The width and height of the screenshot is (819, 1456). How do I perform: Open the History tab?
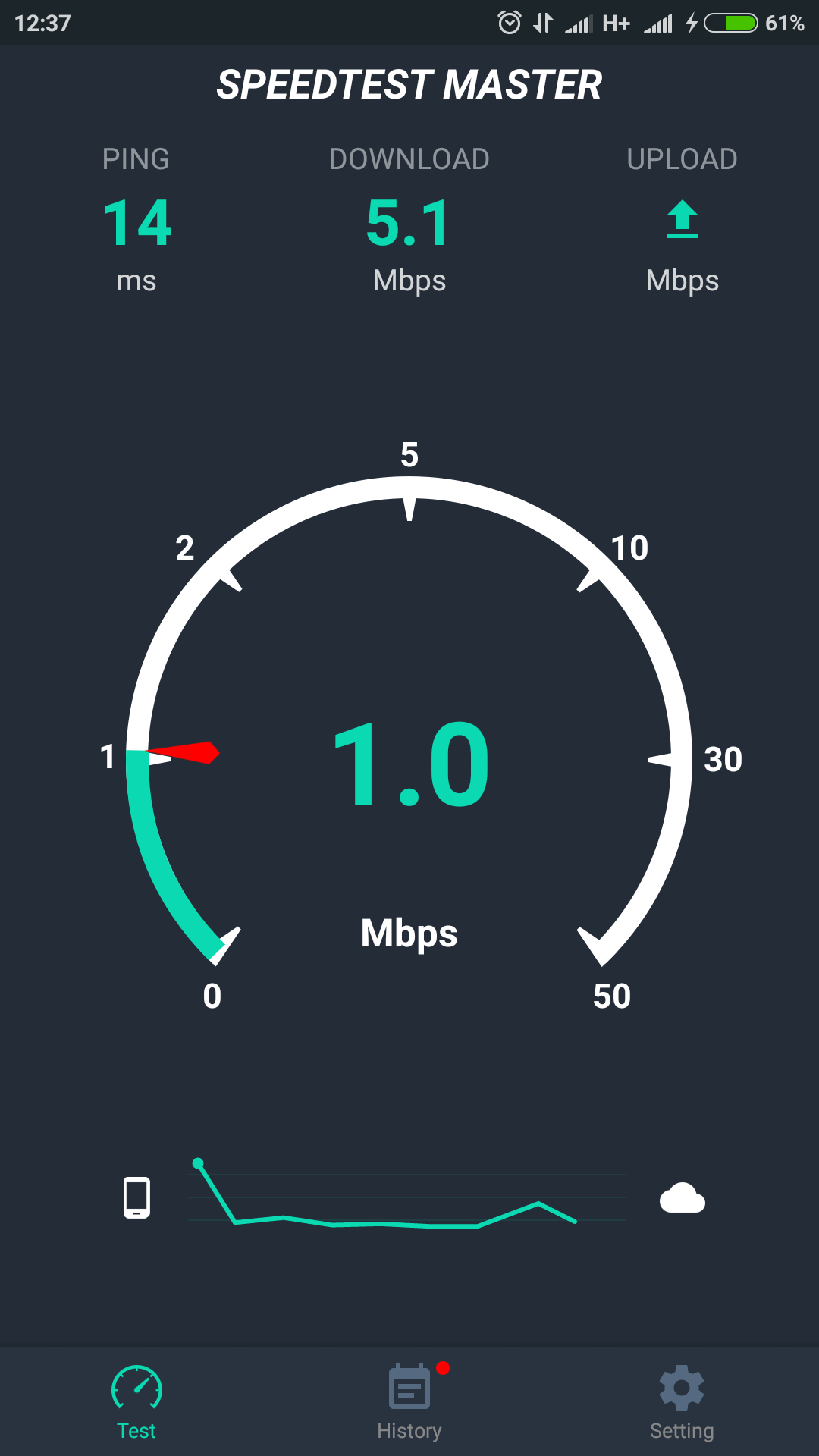409,1402
